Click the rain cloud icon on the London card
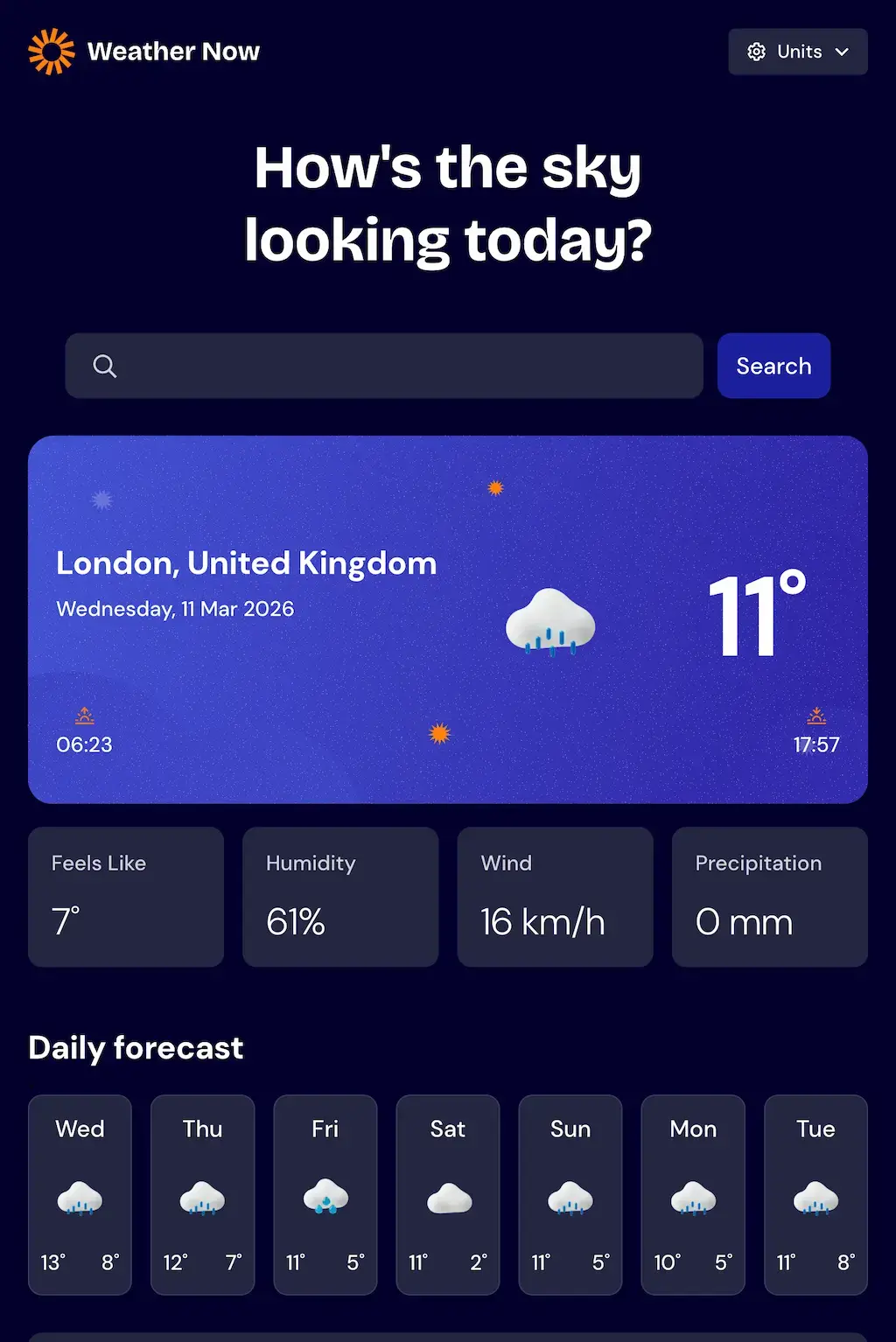Image resolution: width=896 pixels, height=1342 pixels. click(549, 621)
